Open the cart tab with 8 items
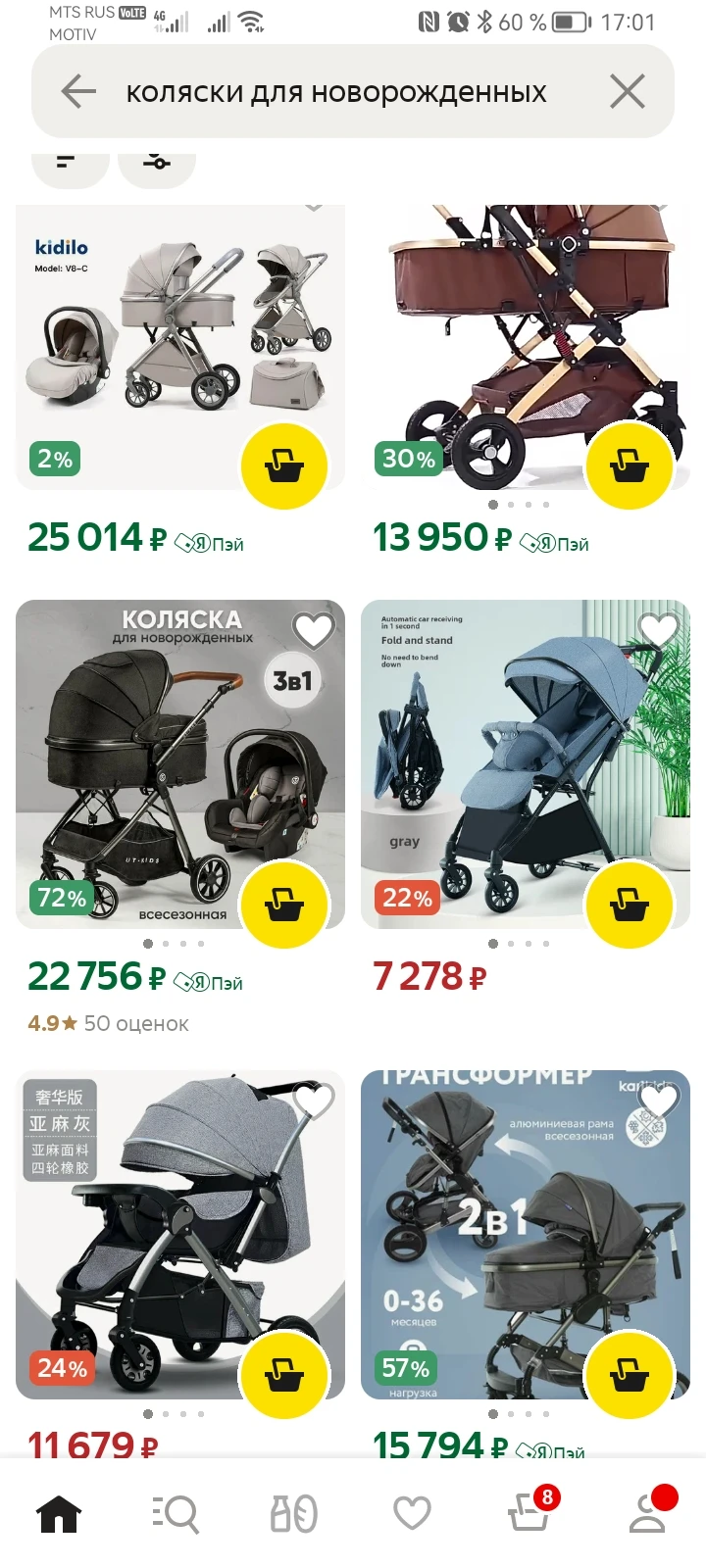Image resolution: width=706 pixels, height=1568 pixels. pyautogui.click(x=529, y=1514)
